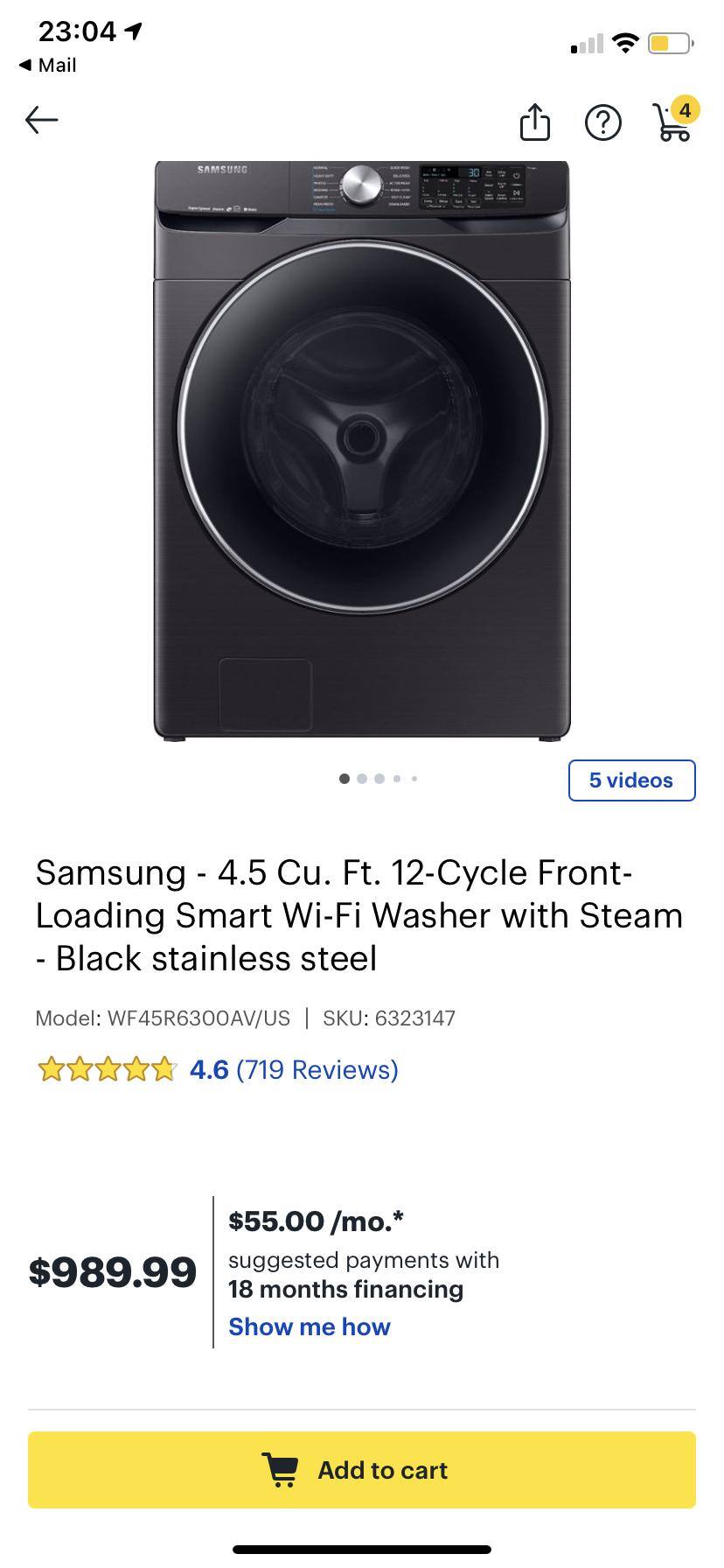Viewport: 724px width, 1568px height.
Task: Open the 4.6 rating details
Action: coord(205,1069)
